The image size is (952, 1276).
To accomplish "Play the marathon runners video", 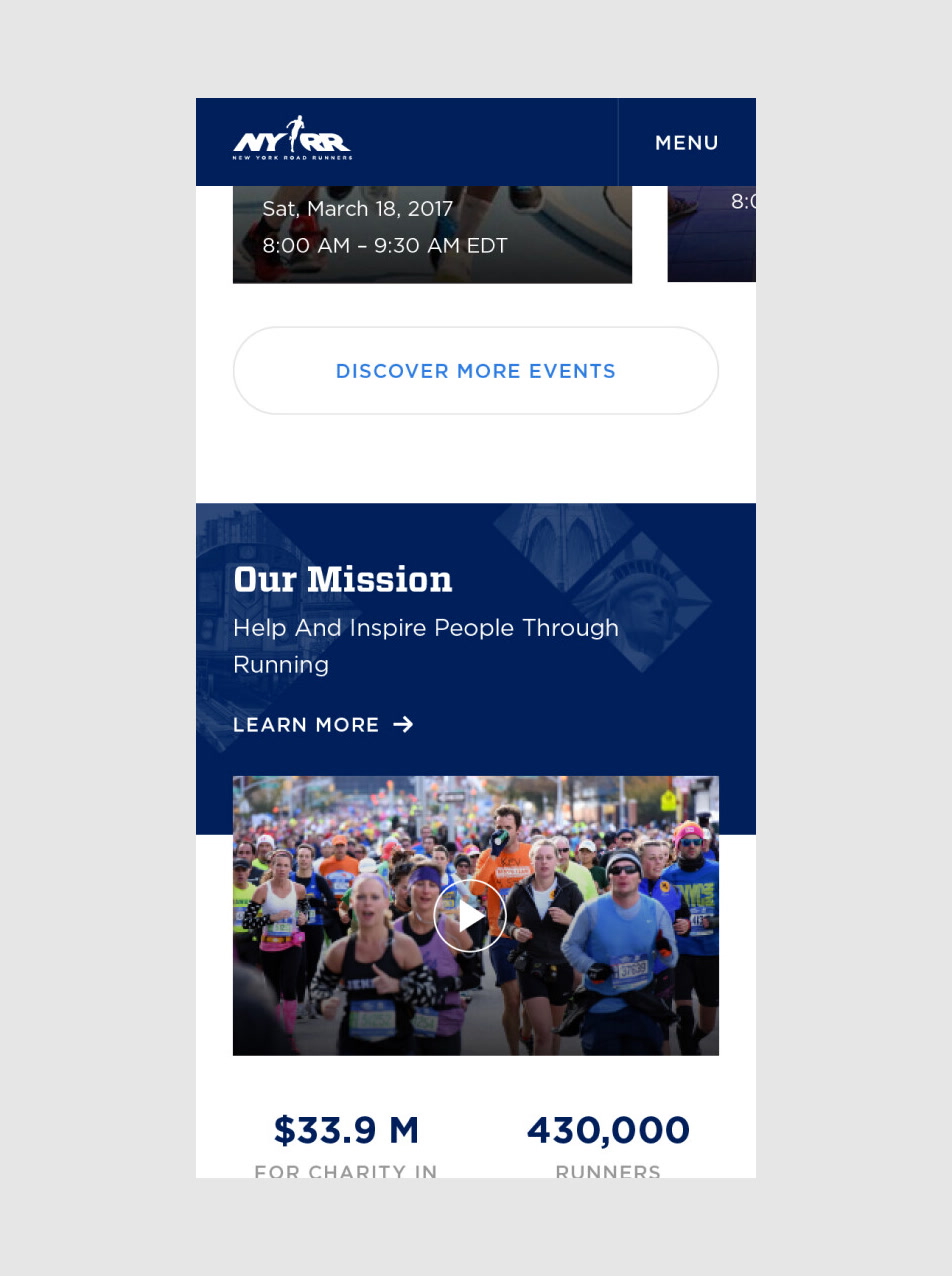I will (470, 915).
